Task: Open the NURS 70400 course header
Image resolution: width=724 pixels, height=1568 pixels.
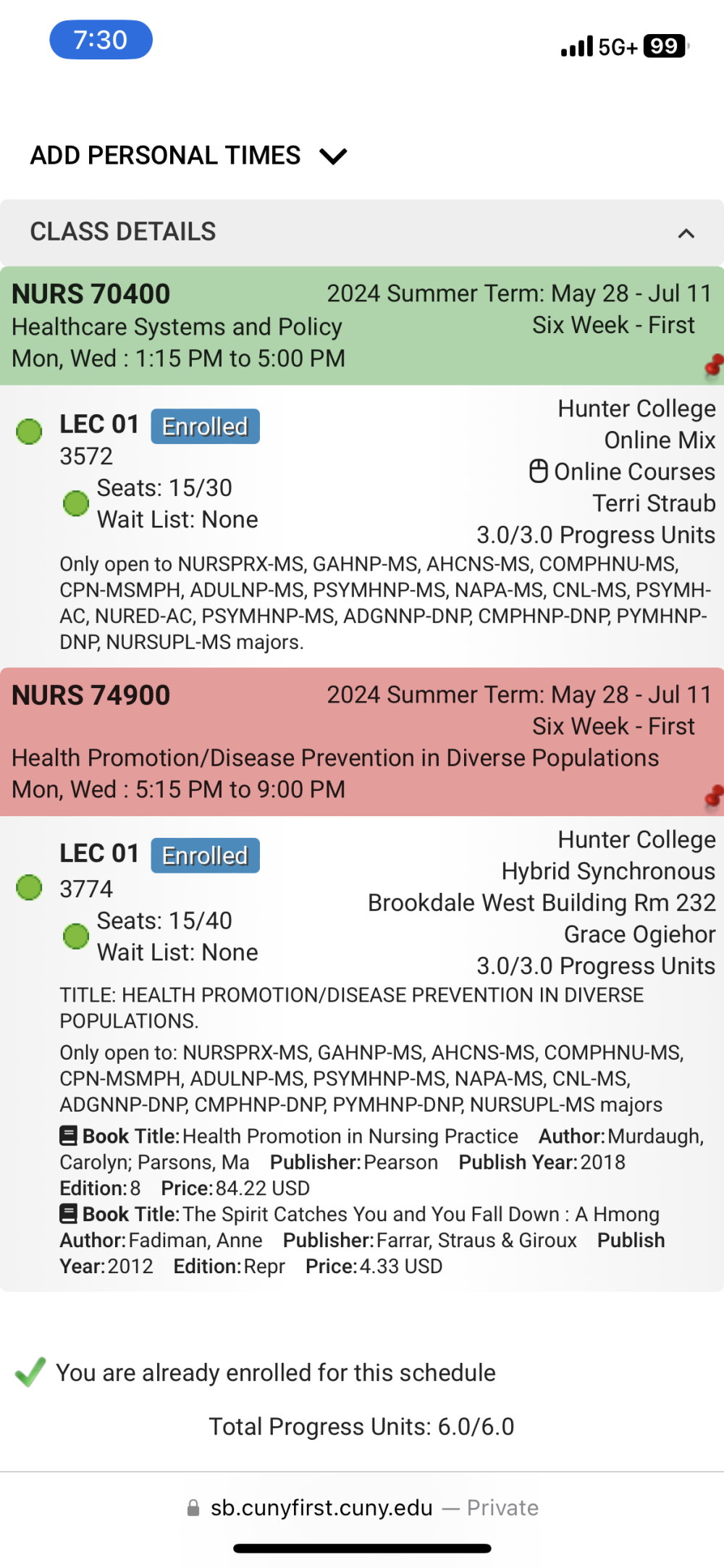Action: tap(91, 294)
